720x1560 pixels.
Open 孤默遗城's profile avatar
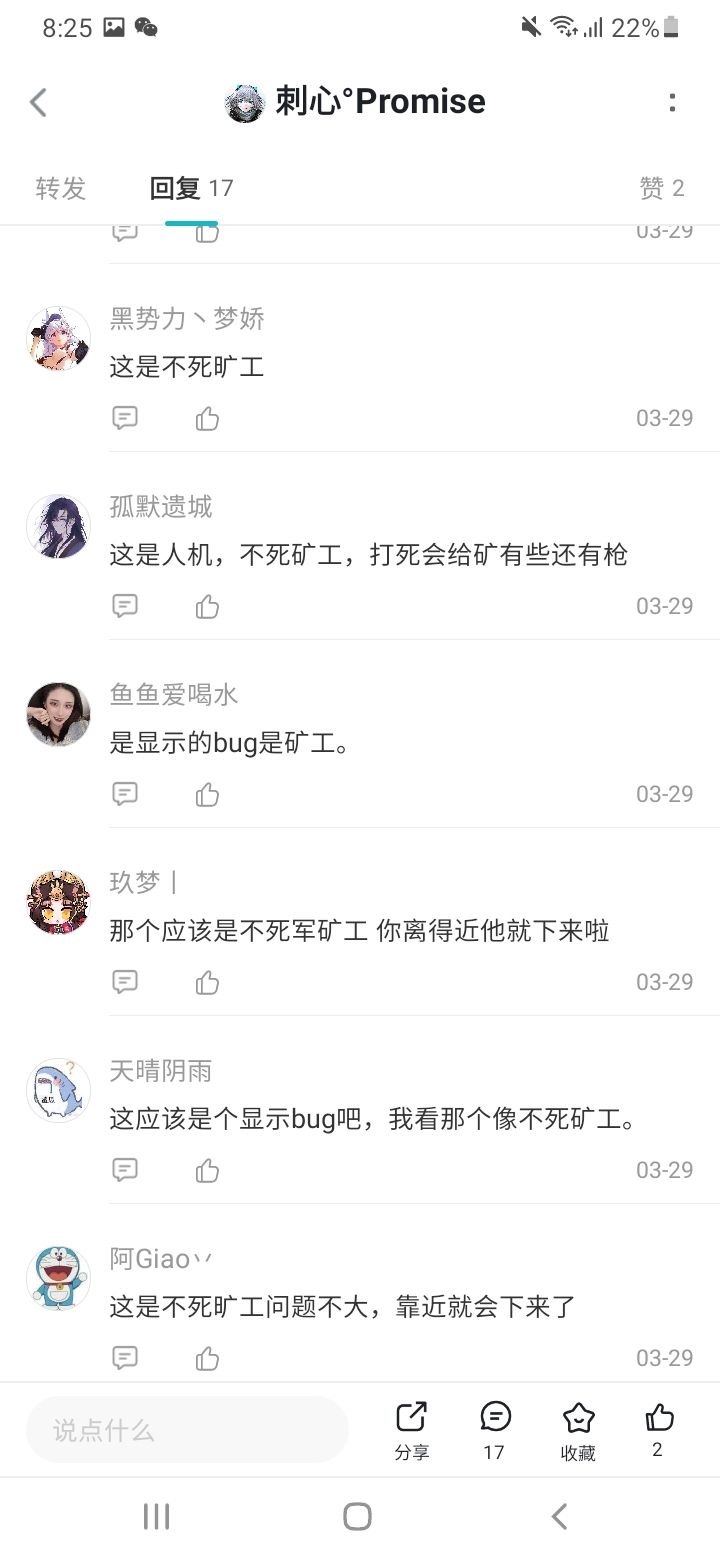(x=58, y=526)
